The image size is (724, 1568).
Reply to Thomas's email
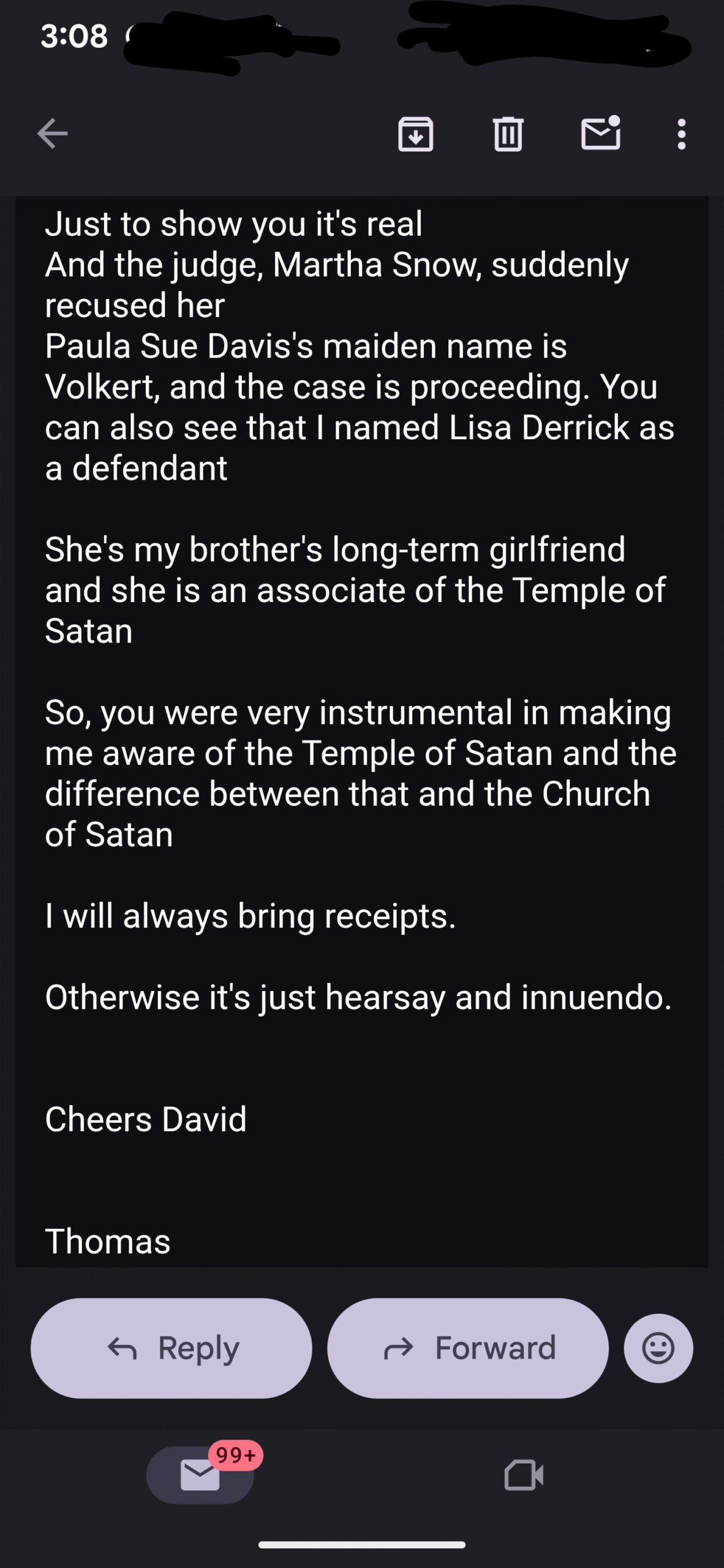172,1348
